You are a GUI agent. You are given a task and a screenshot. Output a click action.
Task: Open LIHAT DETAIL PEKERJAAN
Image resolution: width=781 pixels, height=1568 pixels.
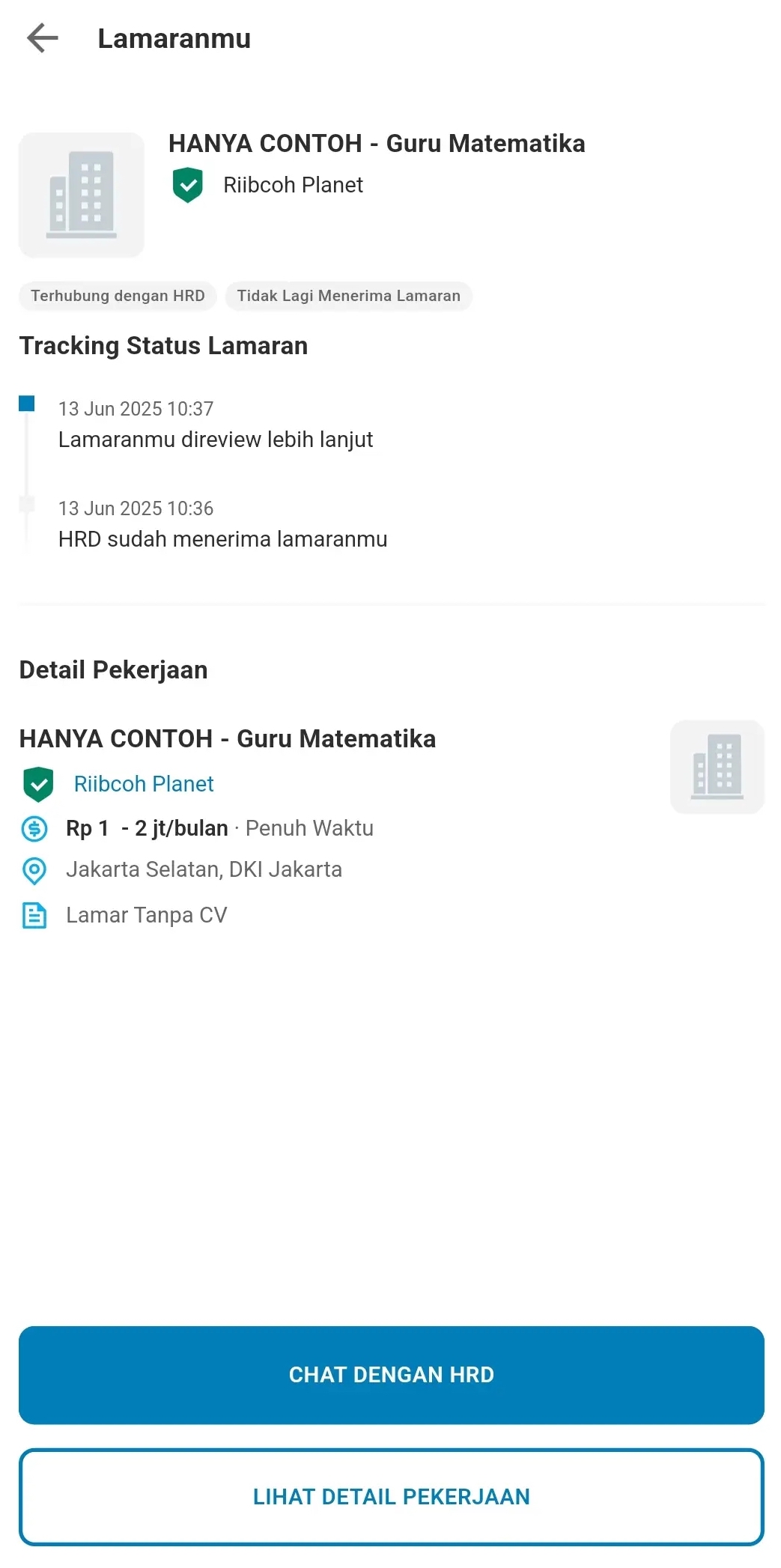pyautogui.click(x=390, y=1497)
